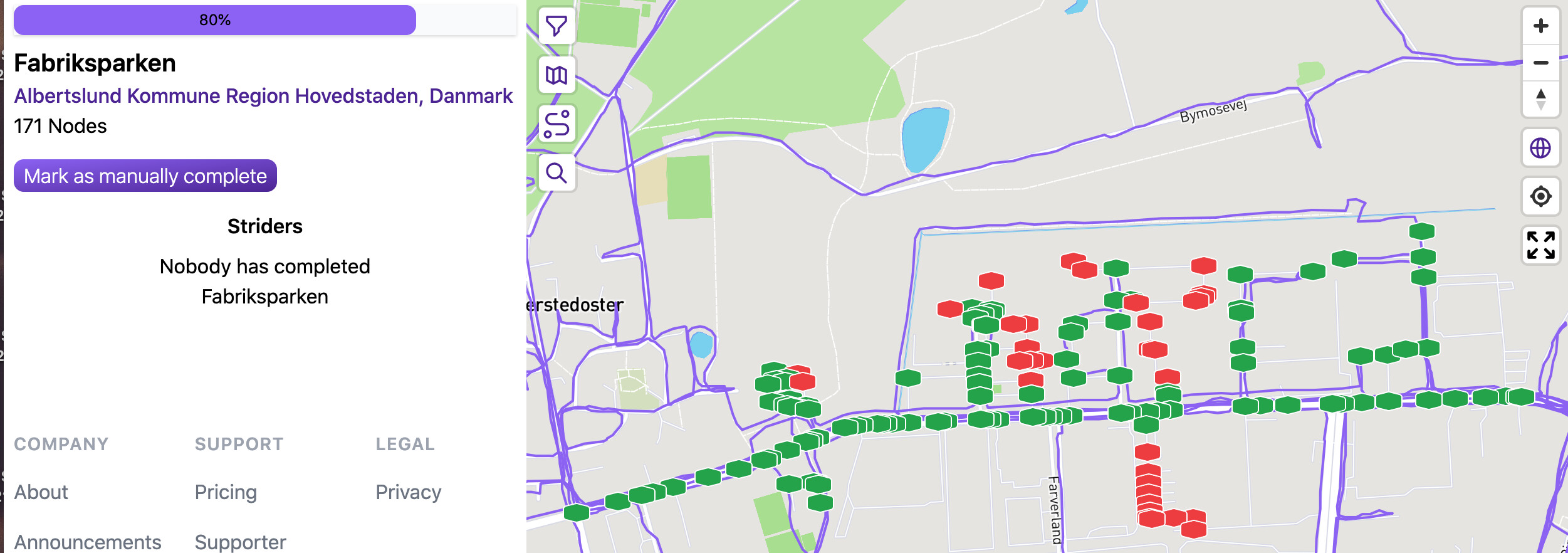Open the route builder tool

[557, 124]
